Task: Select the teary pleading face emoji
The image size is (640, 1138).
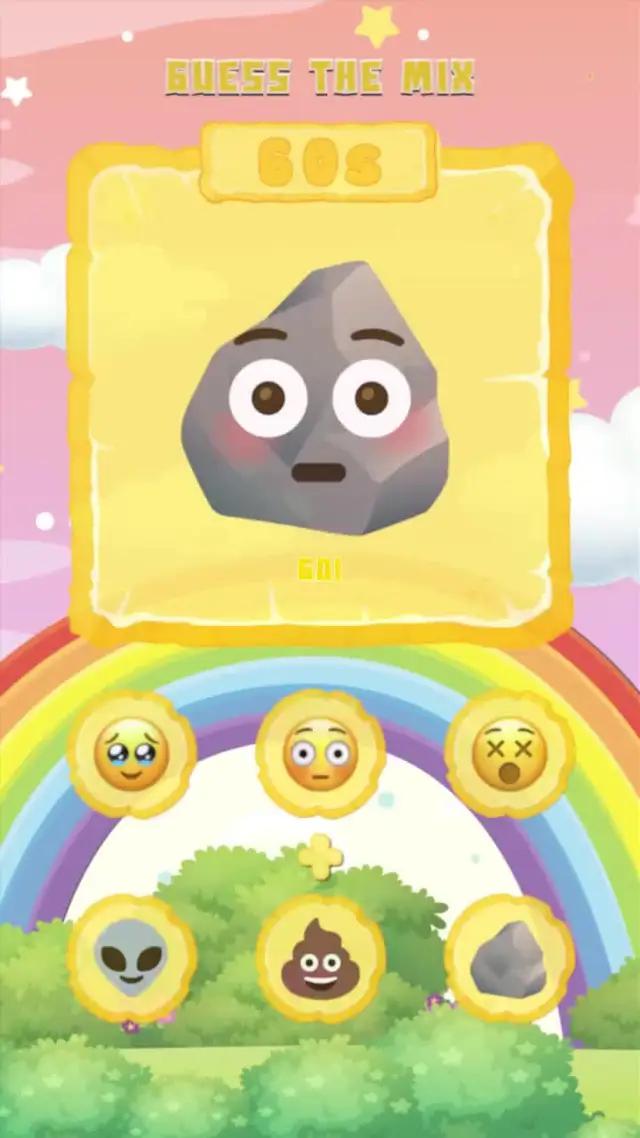Action: click(131, 754)
